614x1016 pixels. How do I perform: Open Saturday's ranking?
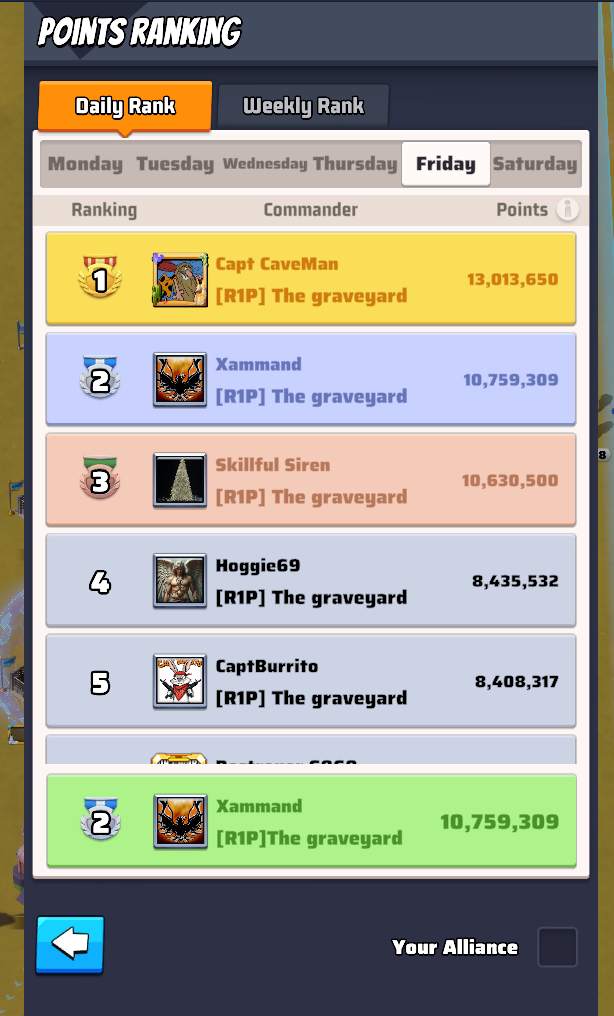click(x=535, y=164)
